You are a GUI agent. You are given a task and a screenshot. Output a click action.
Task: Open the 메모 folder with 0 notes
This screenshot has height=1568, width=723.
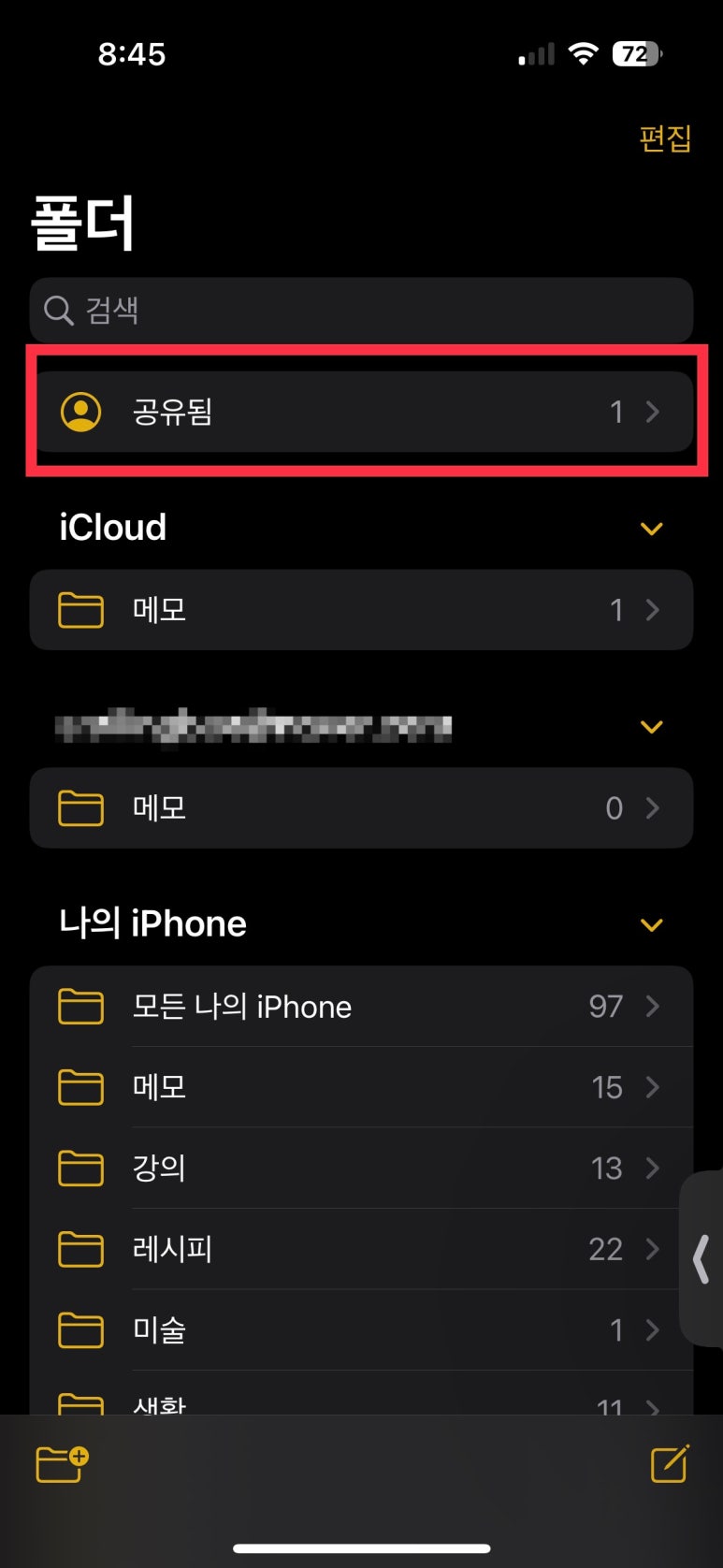361,808
